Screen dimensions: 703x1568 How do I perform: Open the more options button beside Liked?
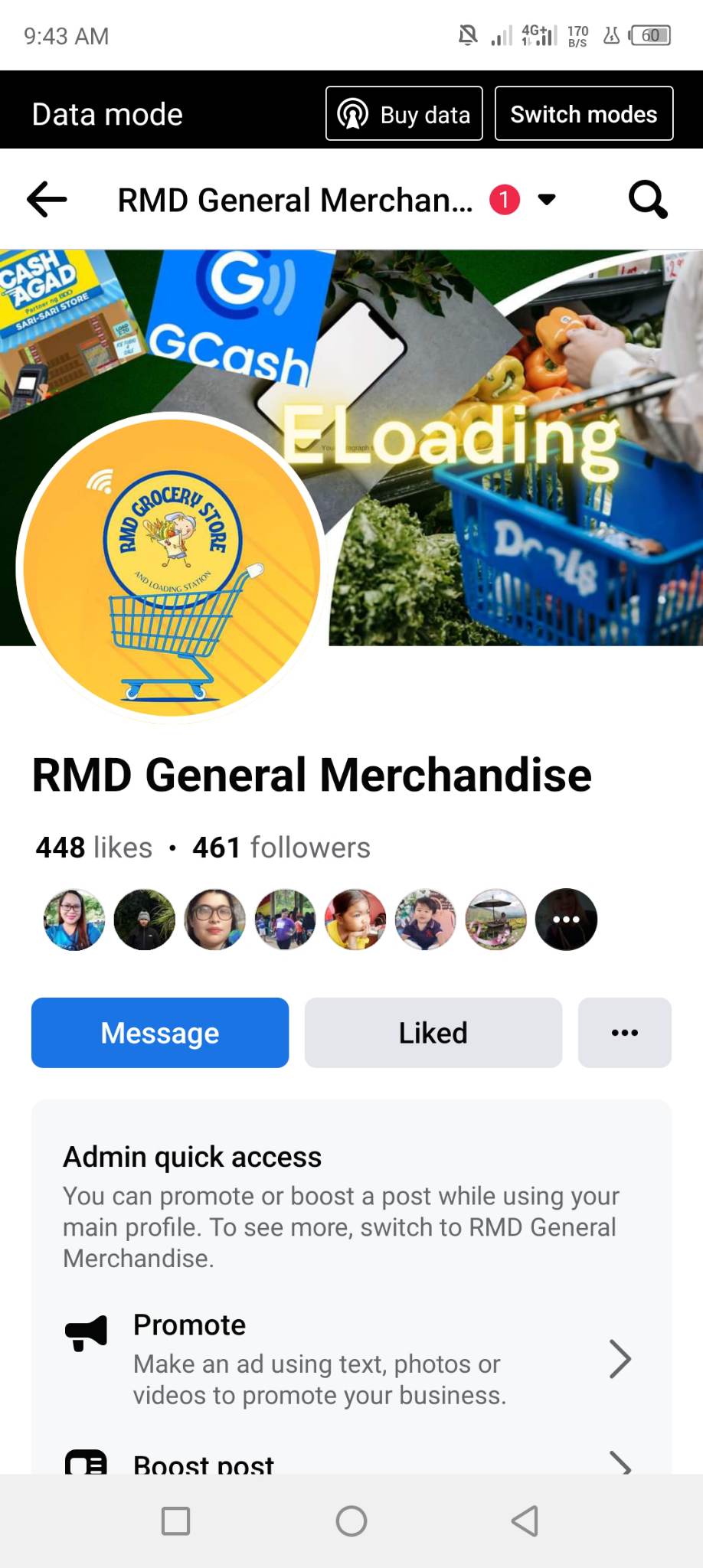pos(625,1033)
